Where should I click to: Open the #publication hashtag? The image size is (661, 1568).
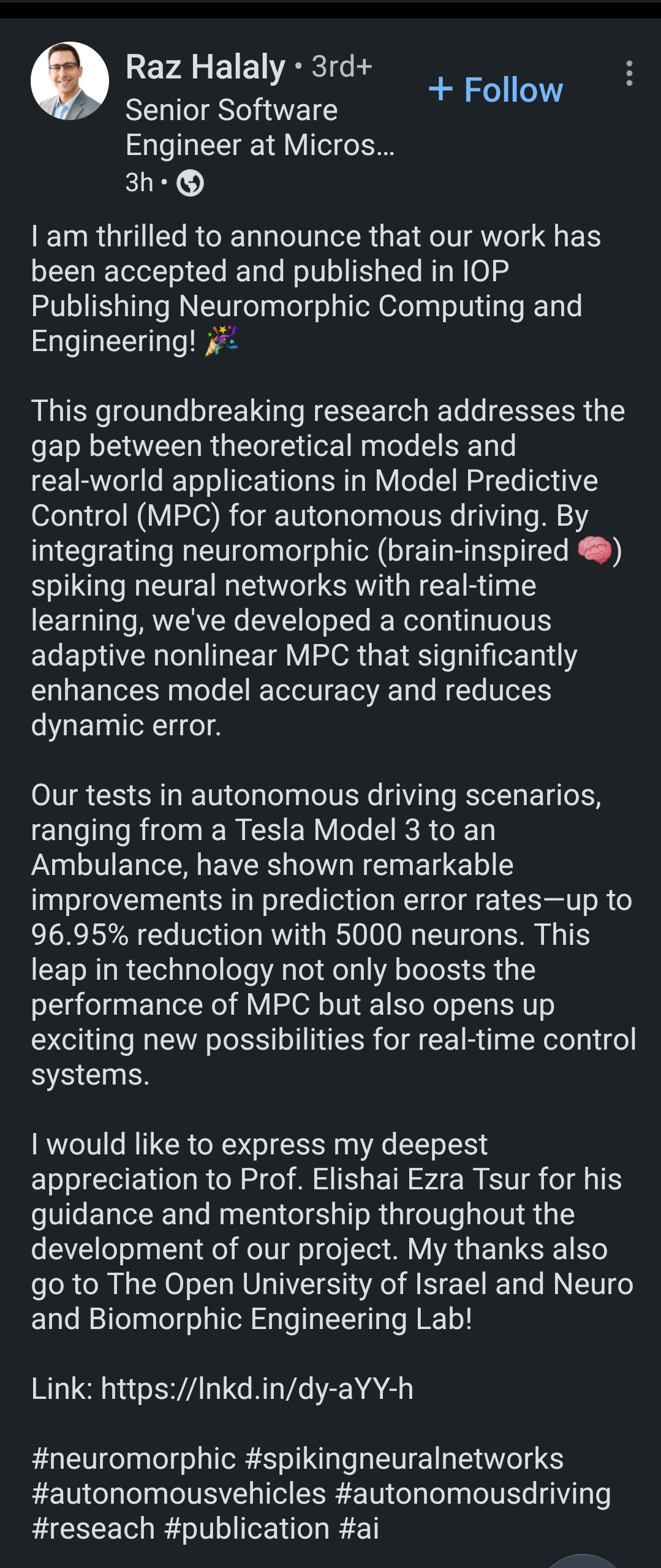[x=247, y=1529]
